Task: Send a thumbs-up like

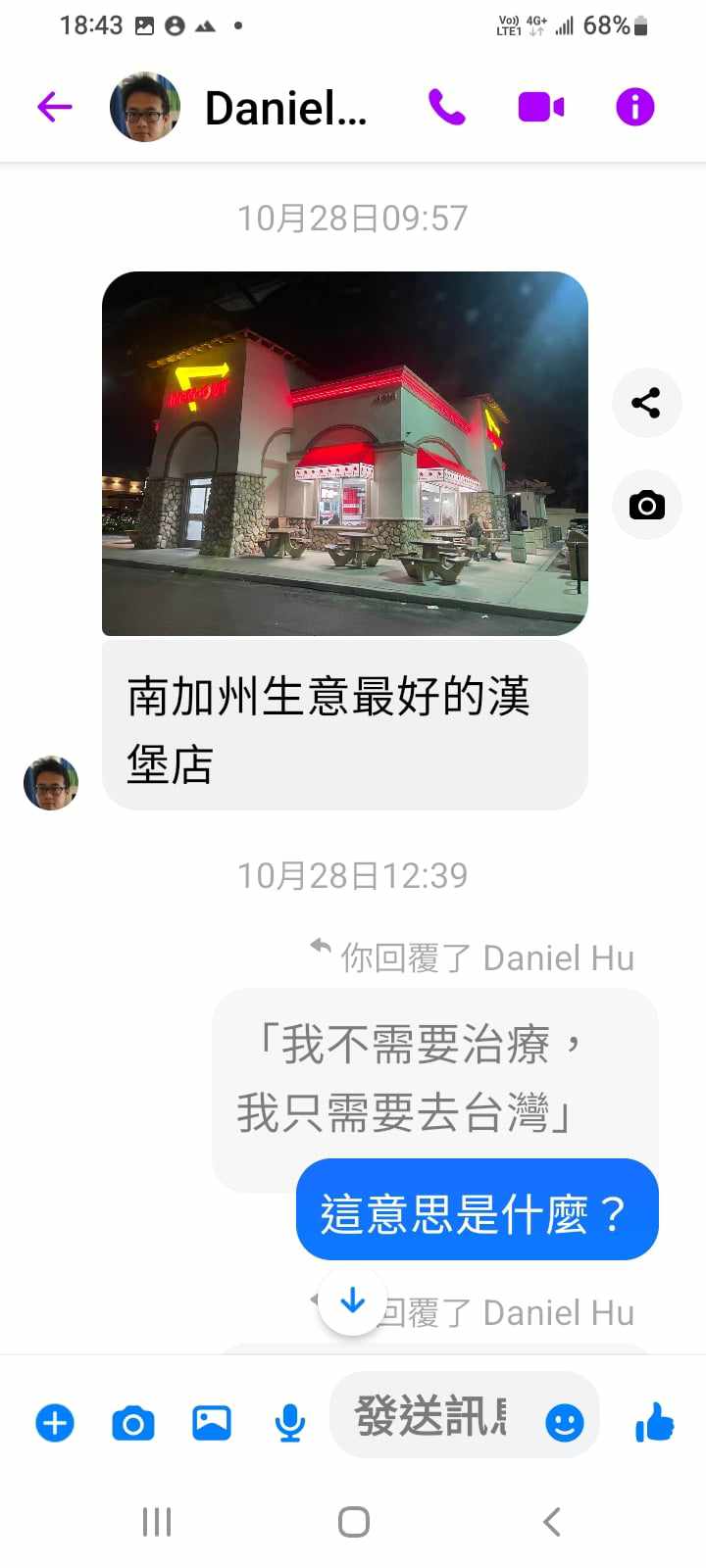Action: point(654,1423)
